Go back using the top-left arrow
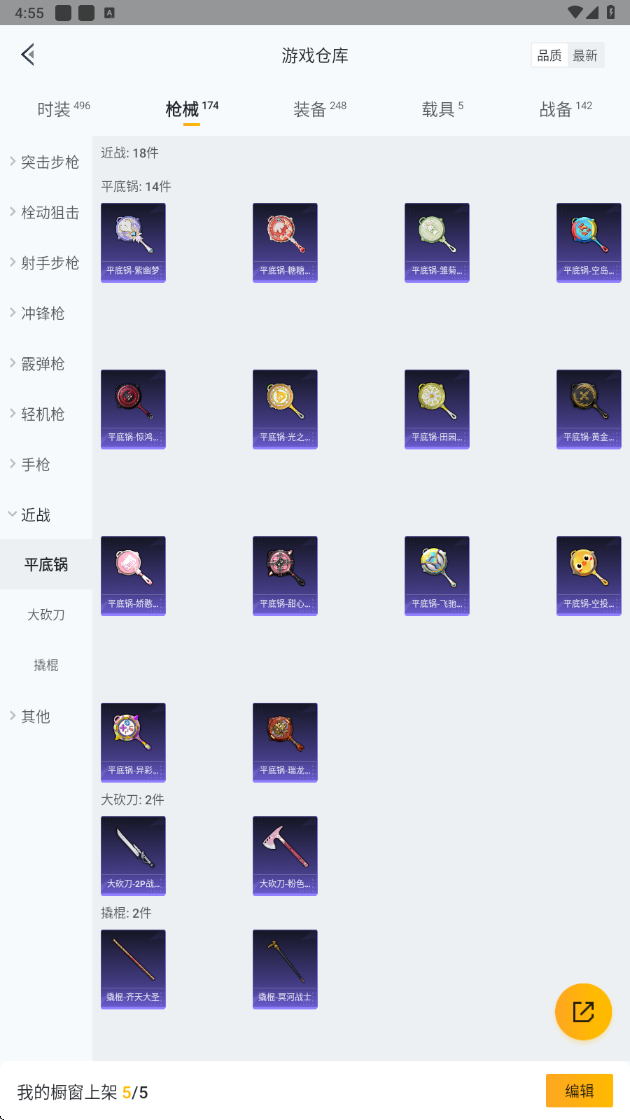630x1120 pixels. (x=29, y=54)
